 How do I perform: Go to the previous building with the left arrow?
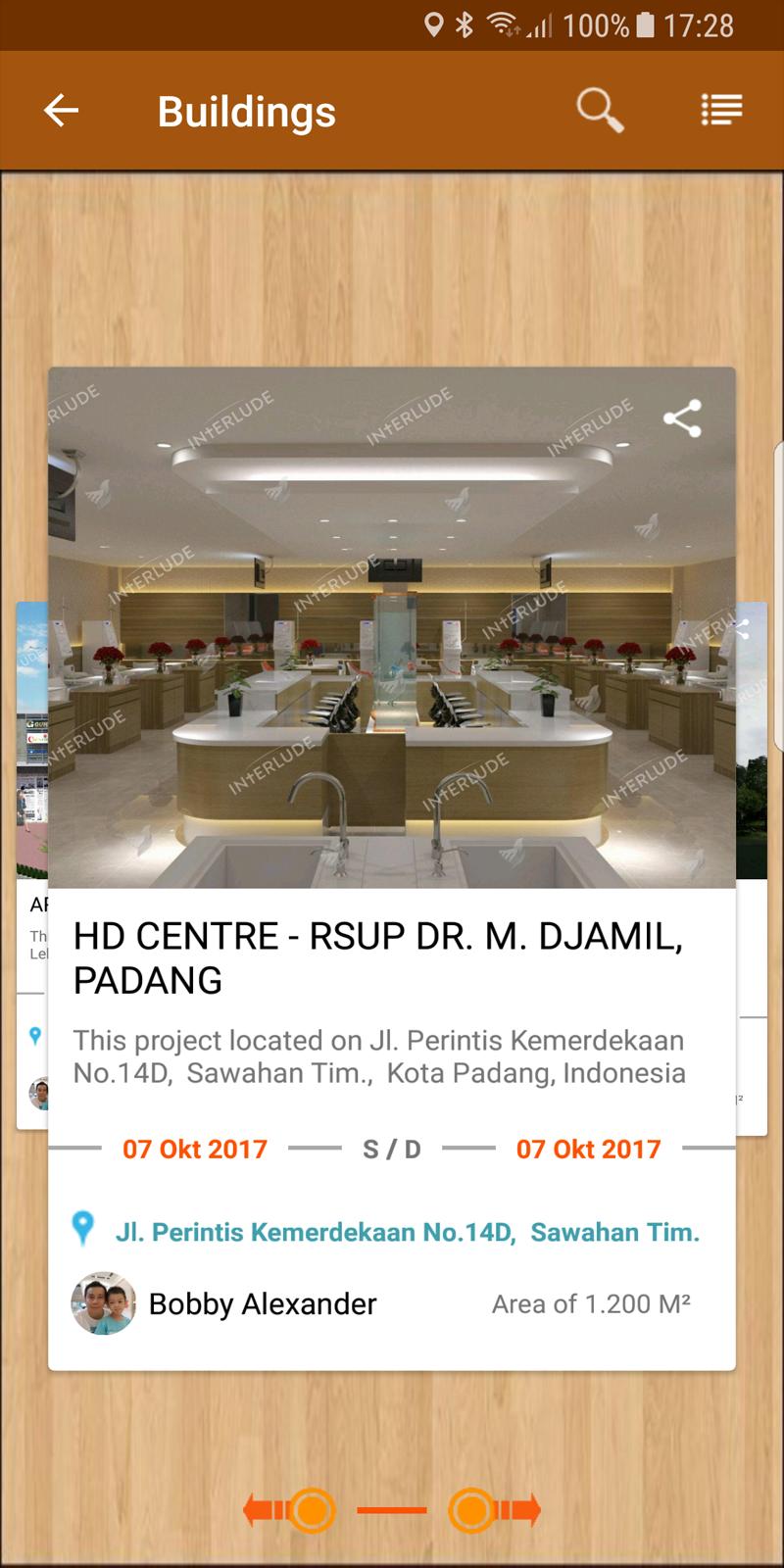[x=289, y=1510]
